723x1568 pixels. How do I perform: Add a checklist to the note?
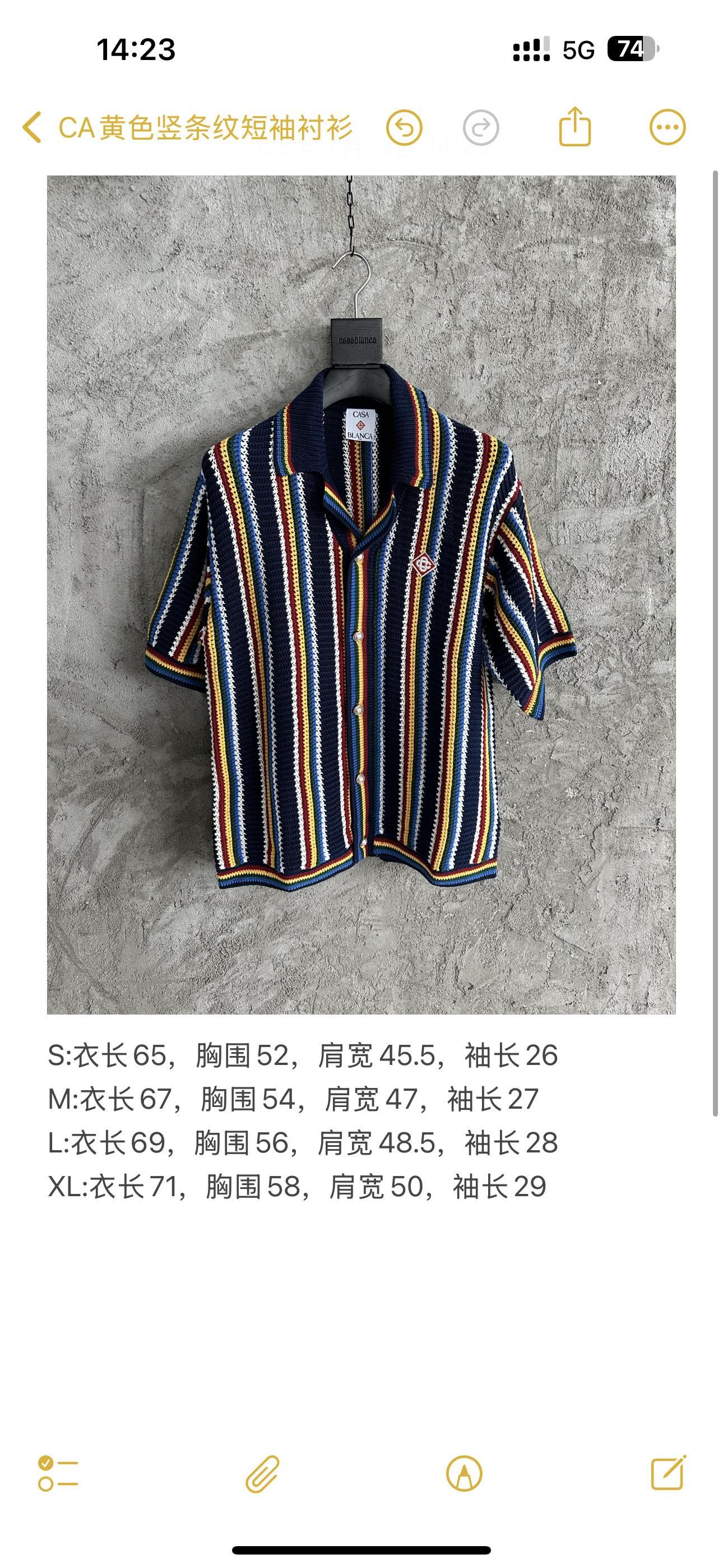[x=58, y=1474]
